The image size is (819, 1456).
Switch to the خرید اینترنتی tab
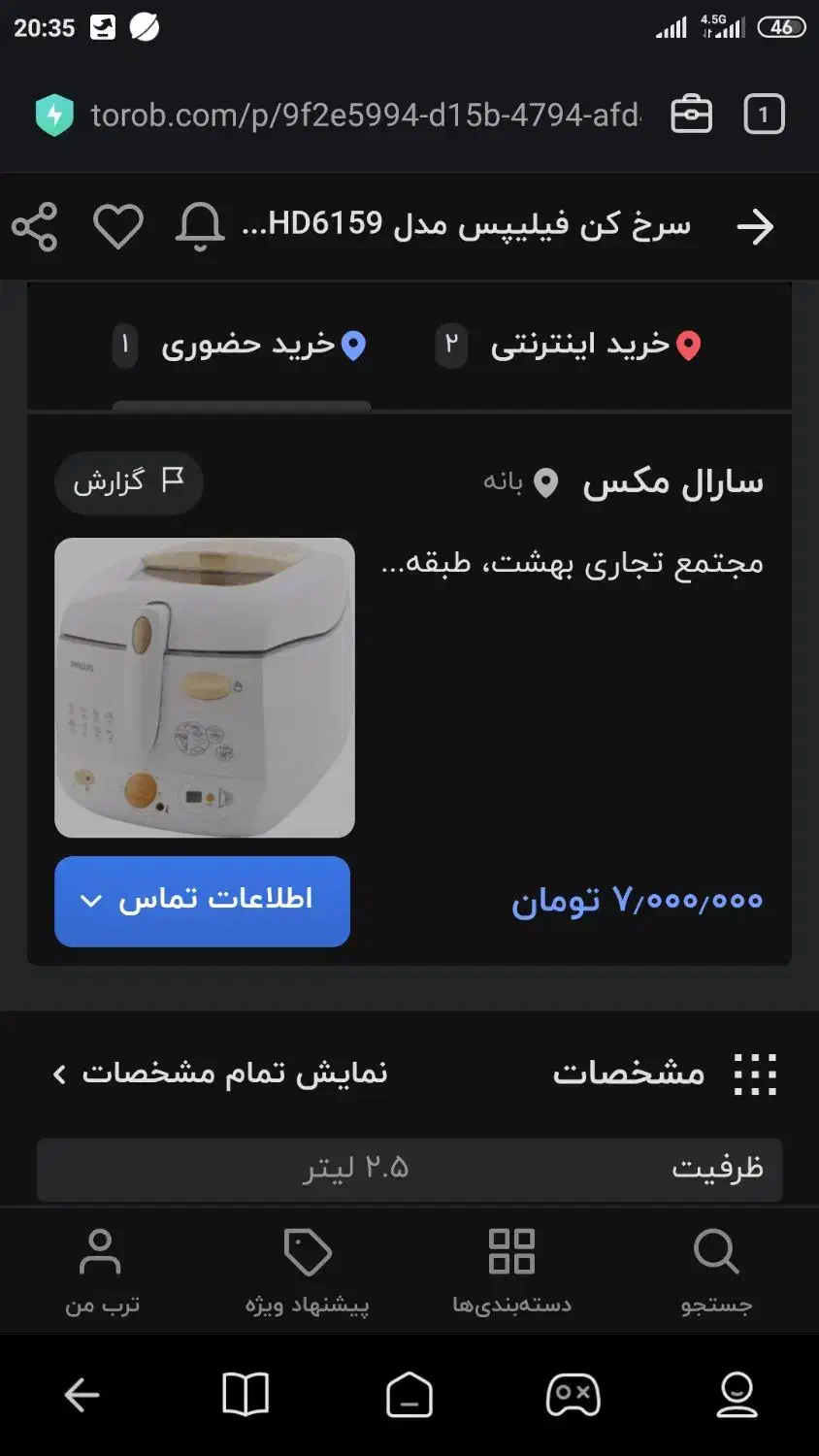tap(582, 344)
